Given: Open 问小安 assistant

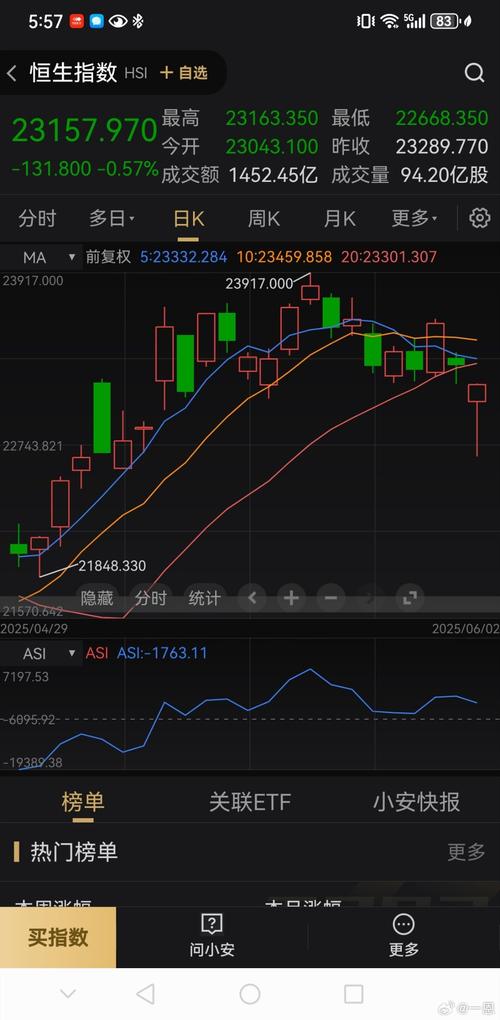Looking at the screenshot, I should (212, 935).
